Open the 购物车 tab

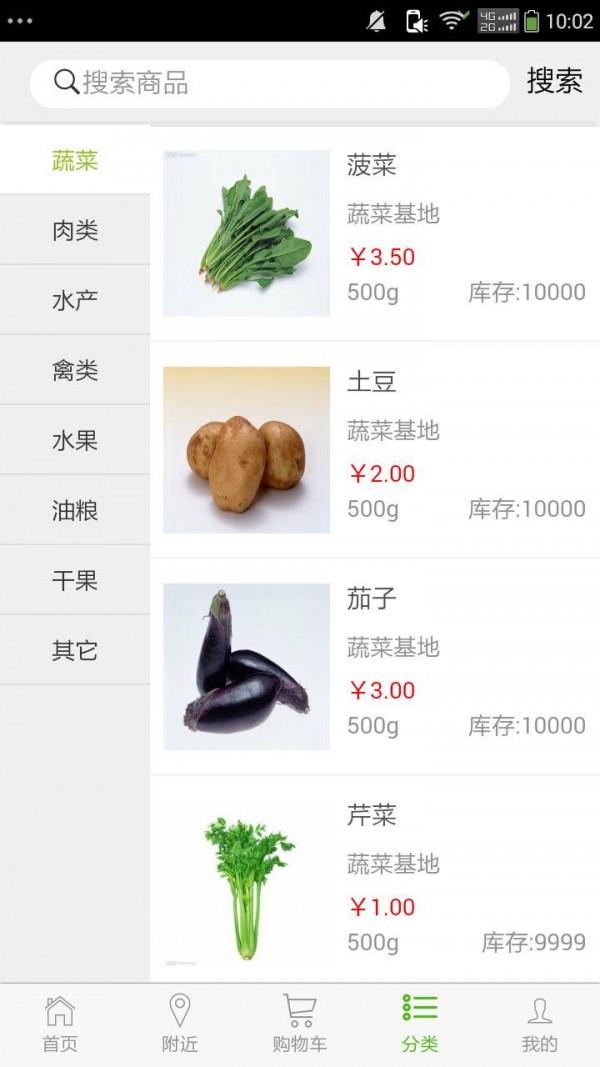point(300,1025)
